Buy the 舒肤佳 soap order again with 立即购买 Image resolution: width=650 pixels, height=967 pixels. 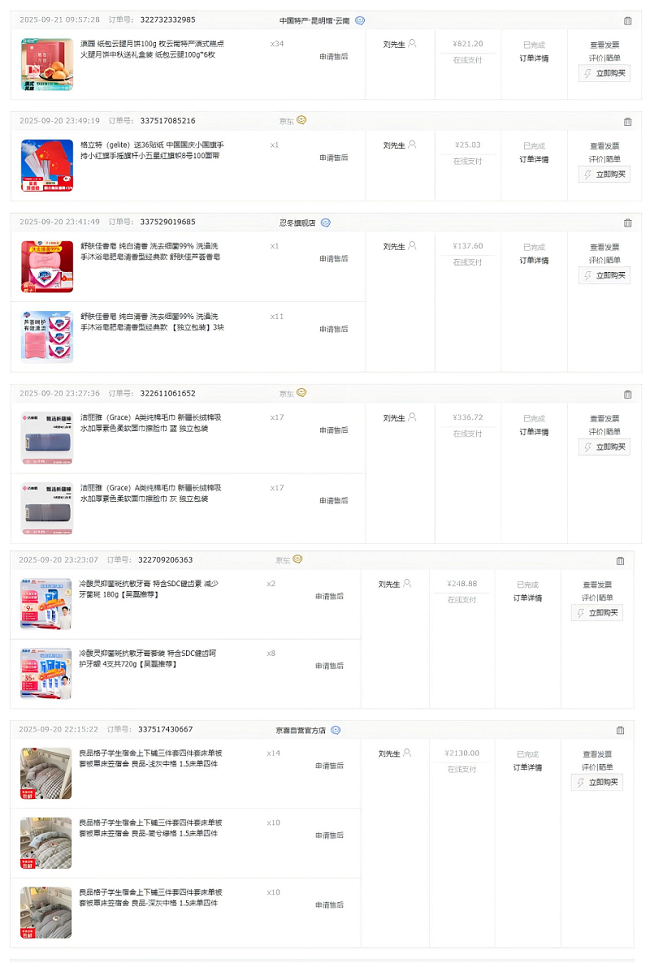click(604, 275)
